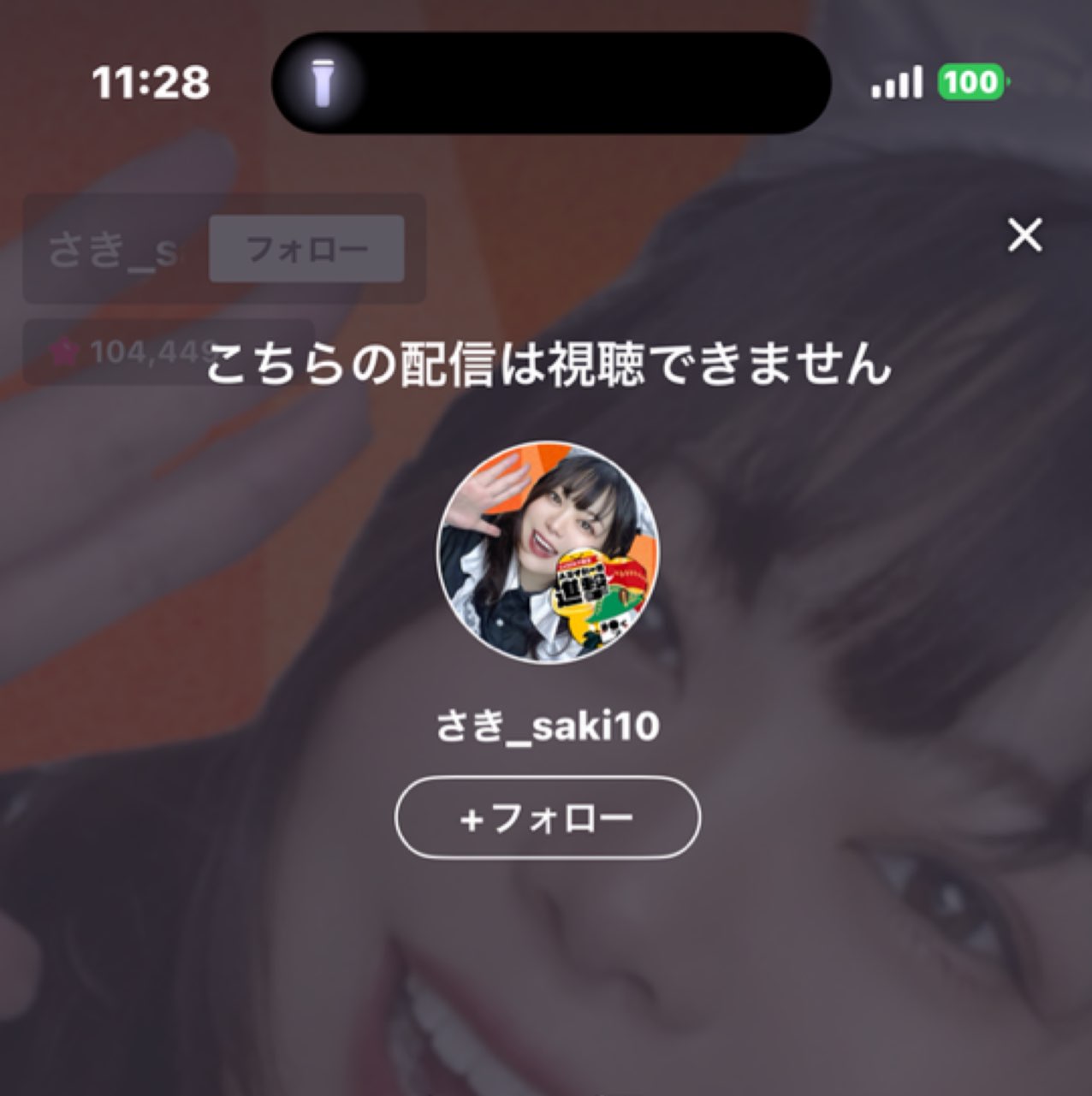
Task: Open さき_saki10's profile picture
Action: point(548,553)
